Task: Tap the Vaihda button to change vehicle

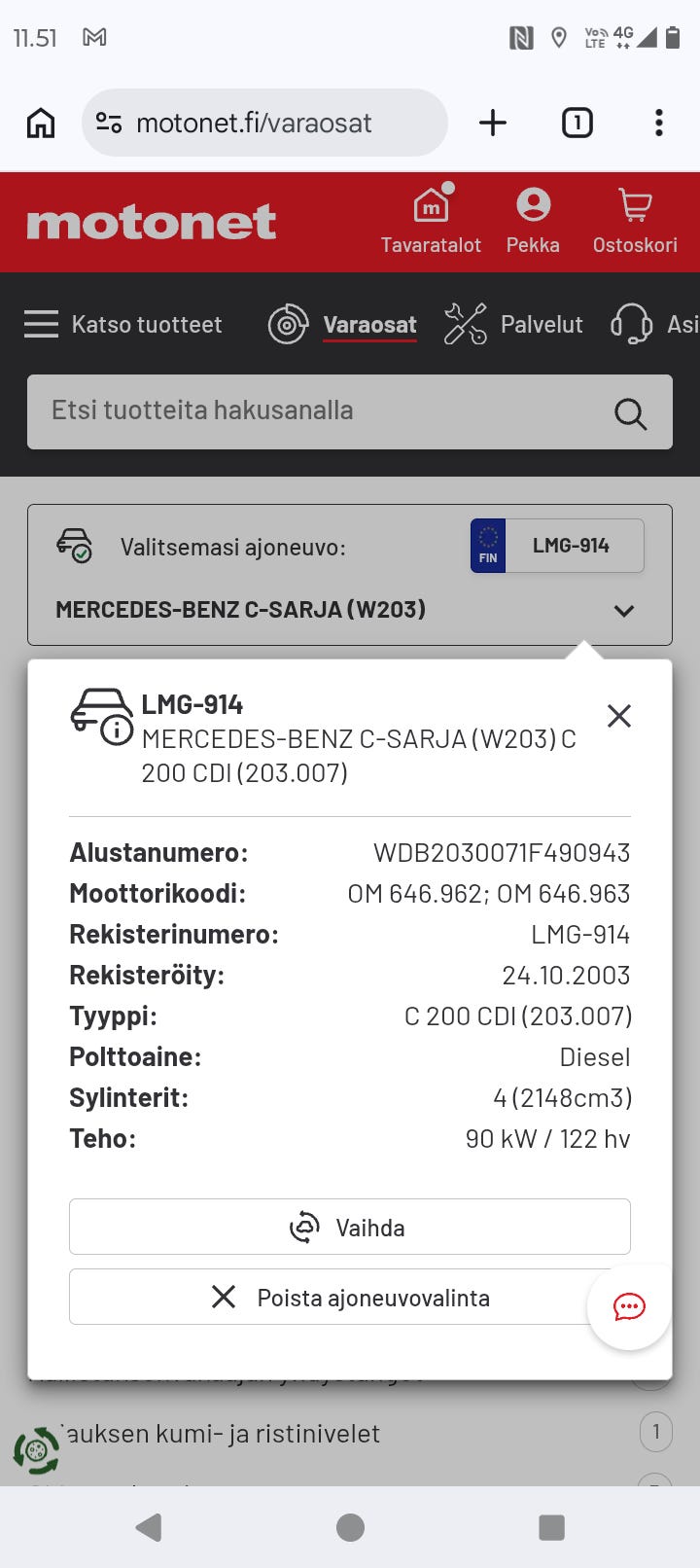Action: pos(350,1227)
